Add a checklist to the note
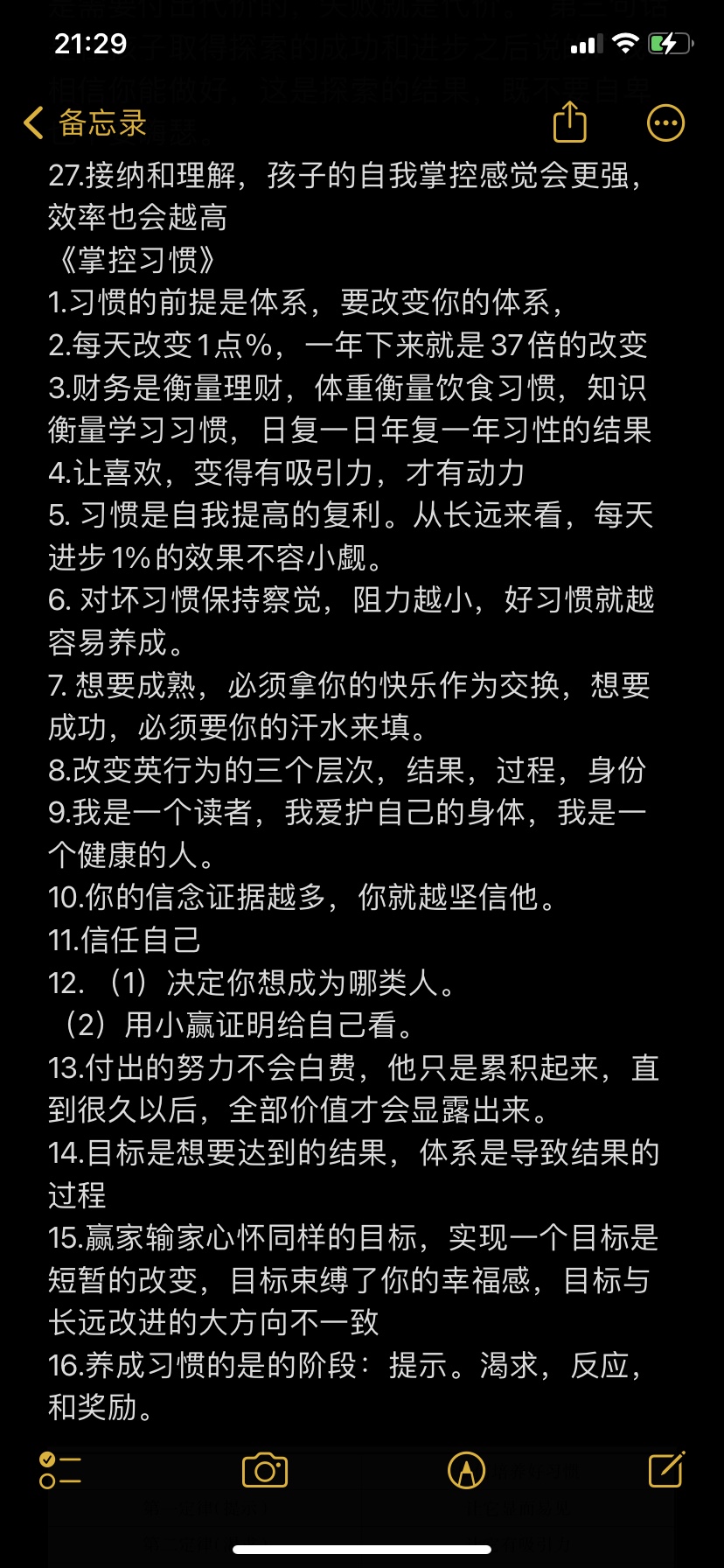The image size is (724, 1568). 60,1470
